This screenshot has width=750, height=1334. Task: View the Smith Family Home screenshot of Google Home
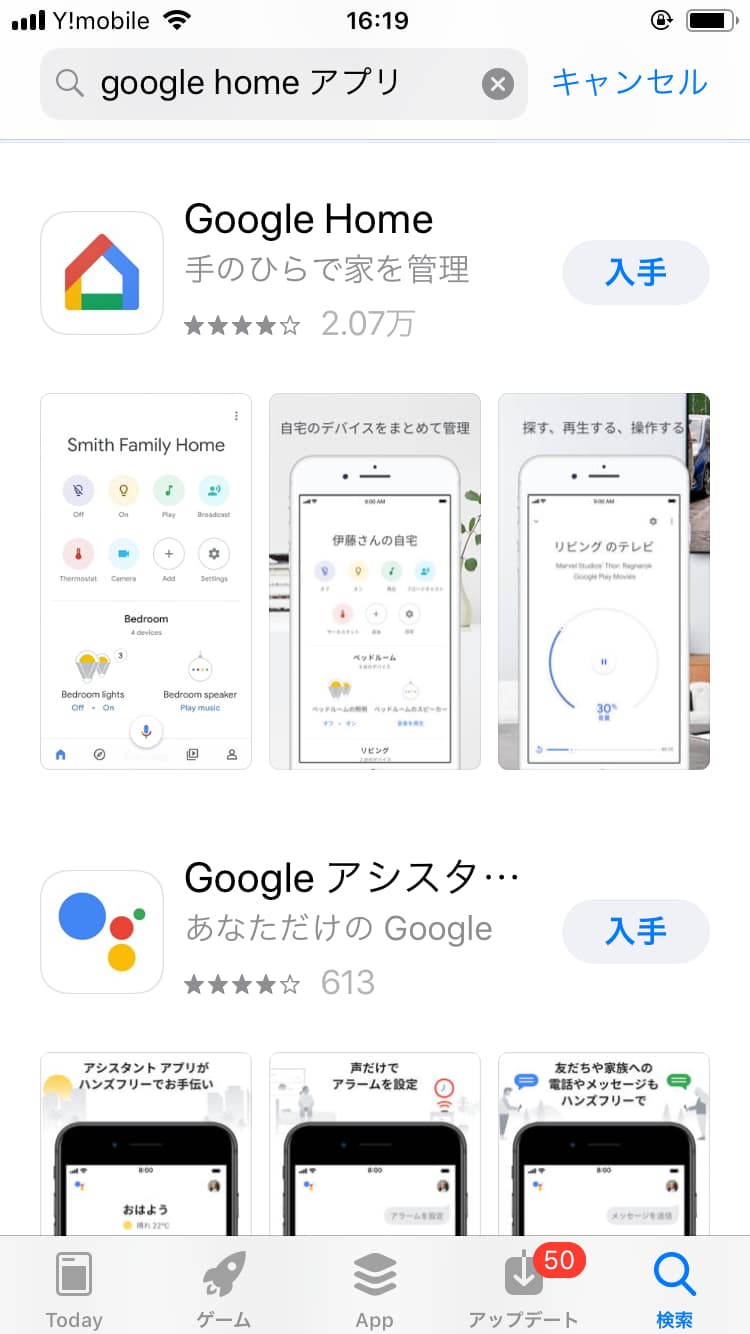(x=146, y=581)
